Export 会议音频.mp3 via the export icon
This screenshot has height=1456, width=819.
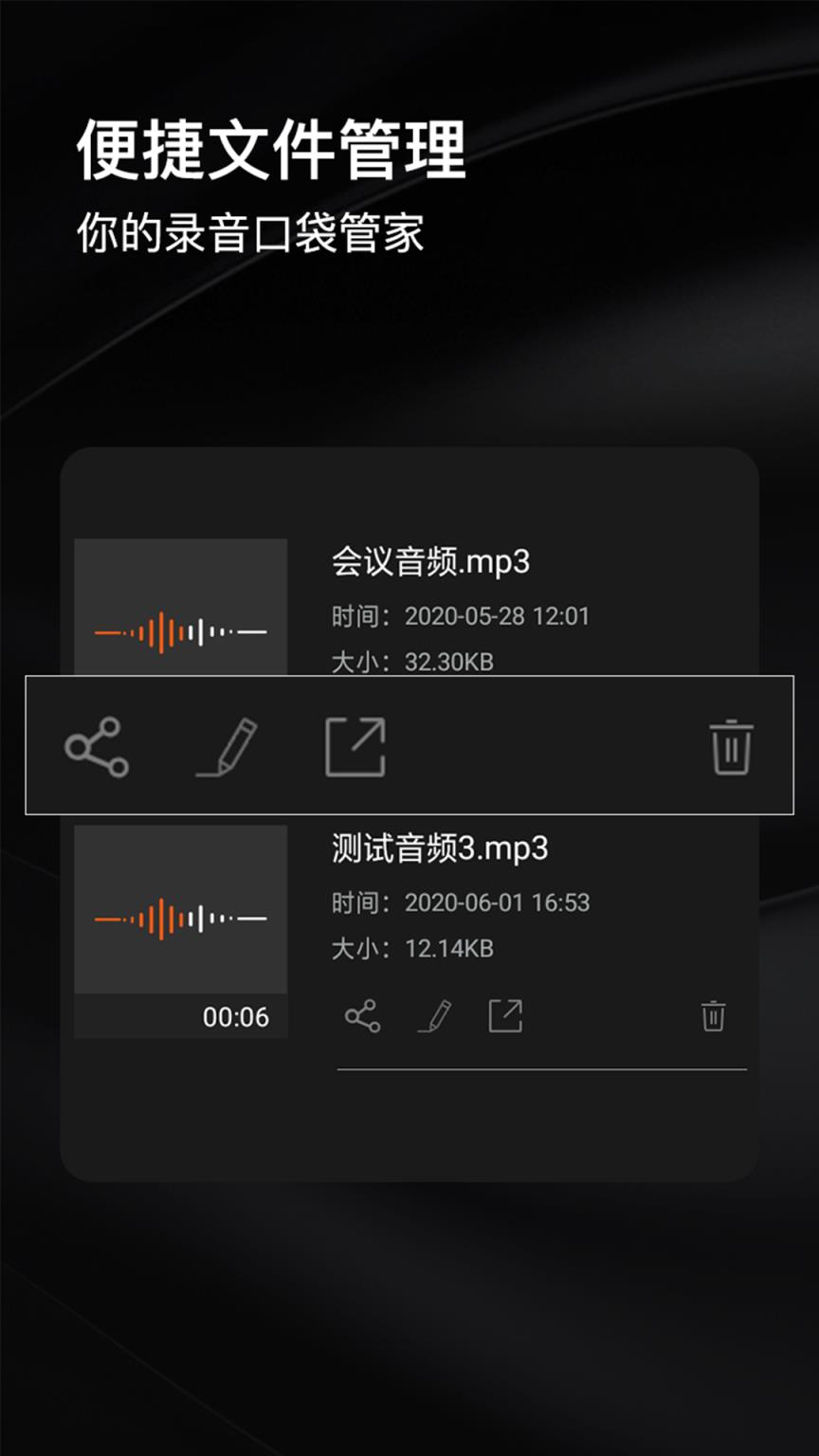pyautogui.click(x=355, y=746)
